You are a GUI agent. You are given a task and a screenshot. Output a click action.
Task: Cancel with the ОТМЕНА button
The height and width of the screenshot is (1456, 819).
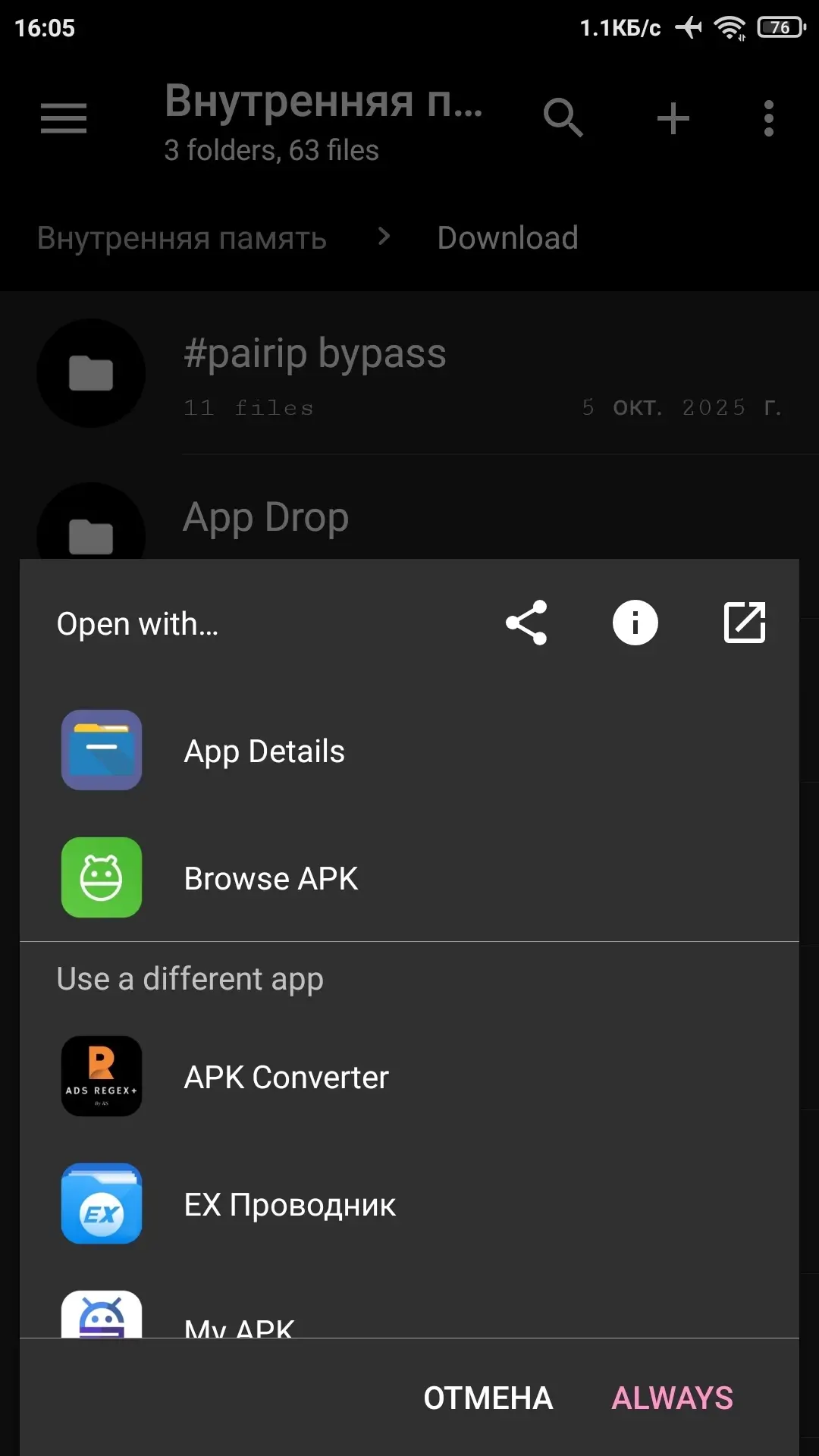(x=488, y=1398)
